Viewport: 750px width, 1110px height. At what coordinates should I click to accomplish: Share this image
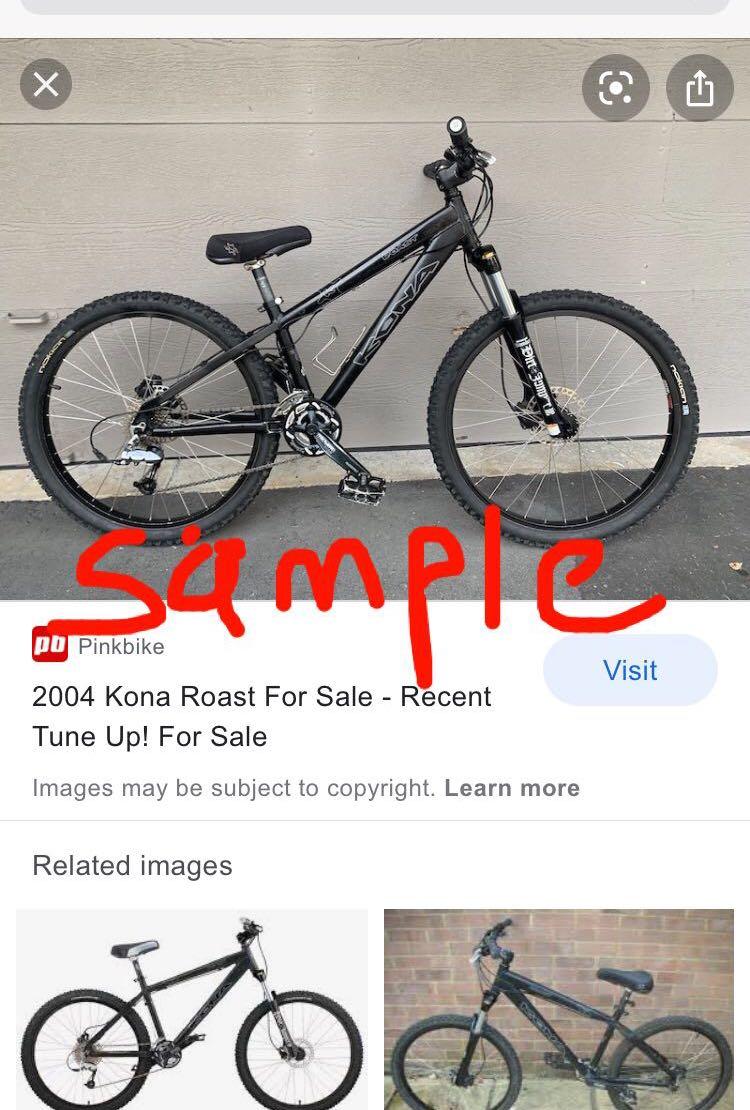(700, 89)
